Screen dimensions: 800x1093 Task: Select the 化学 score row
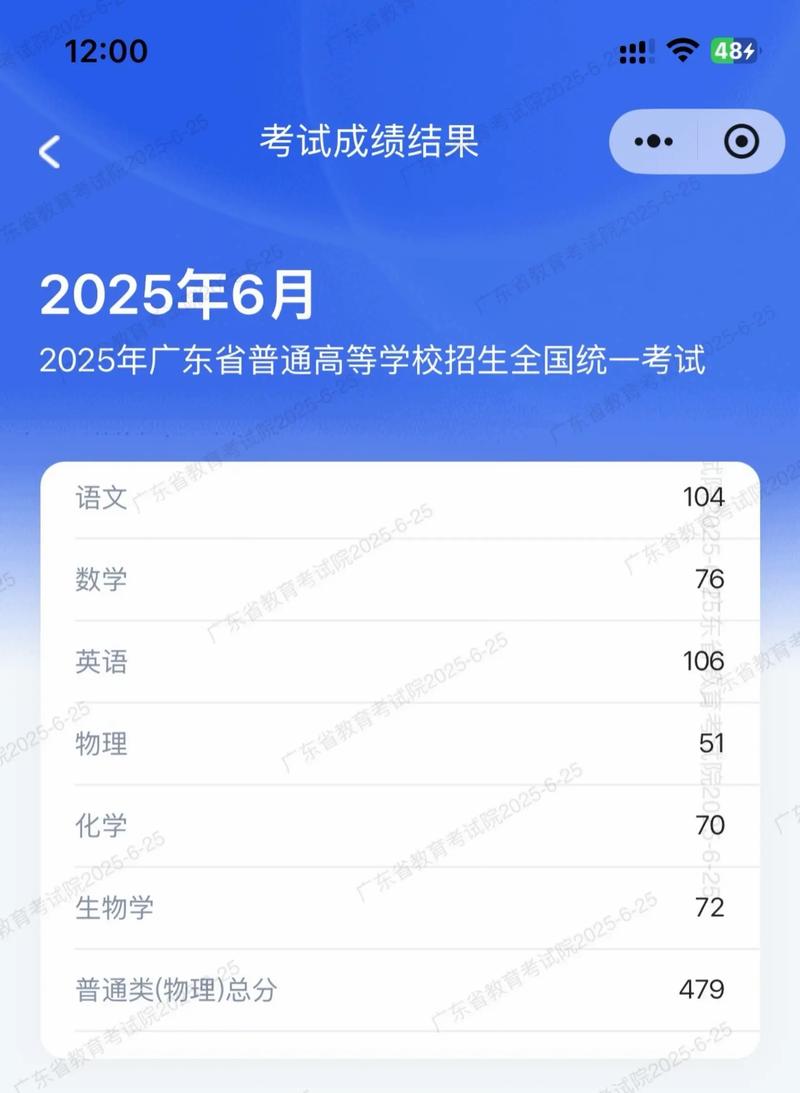400,826
